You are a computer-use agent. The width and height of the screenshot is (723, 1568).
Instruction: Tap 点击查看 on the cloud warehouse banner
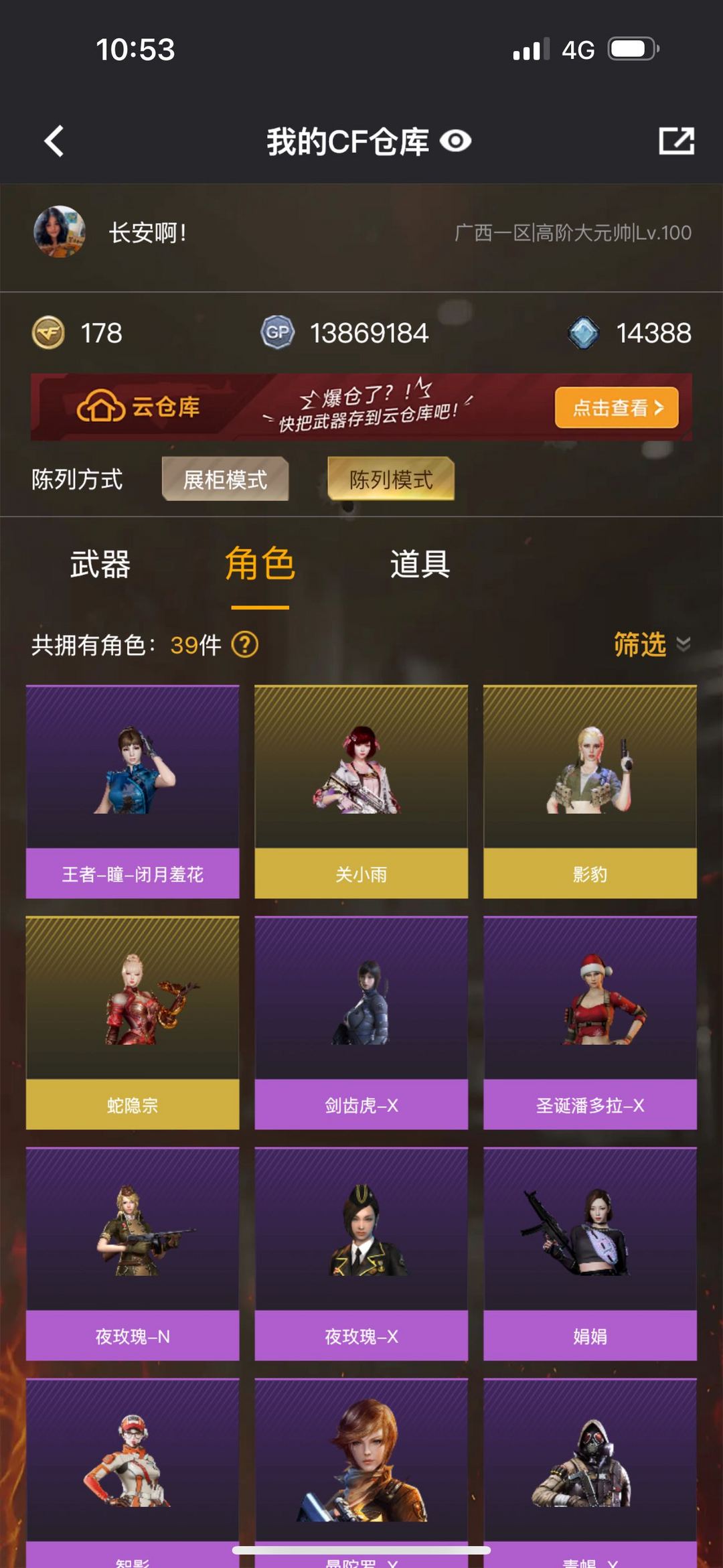[x=617, y=407]
